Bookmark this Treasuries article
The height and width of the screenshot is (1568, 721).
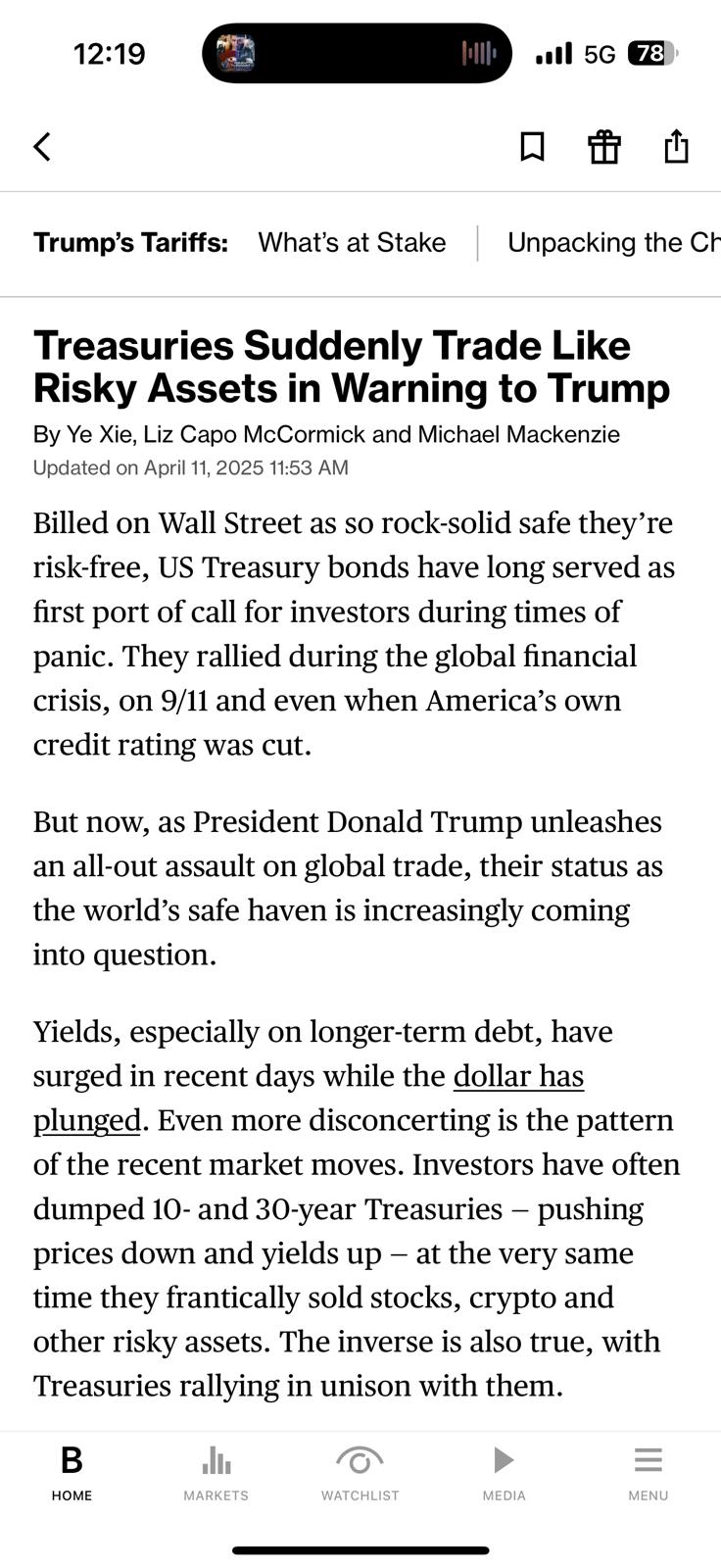532,147
